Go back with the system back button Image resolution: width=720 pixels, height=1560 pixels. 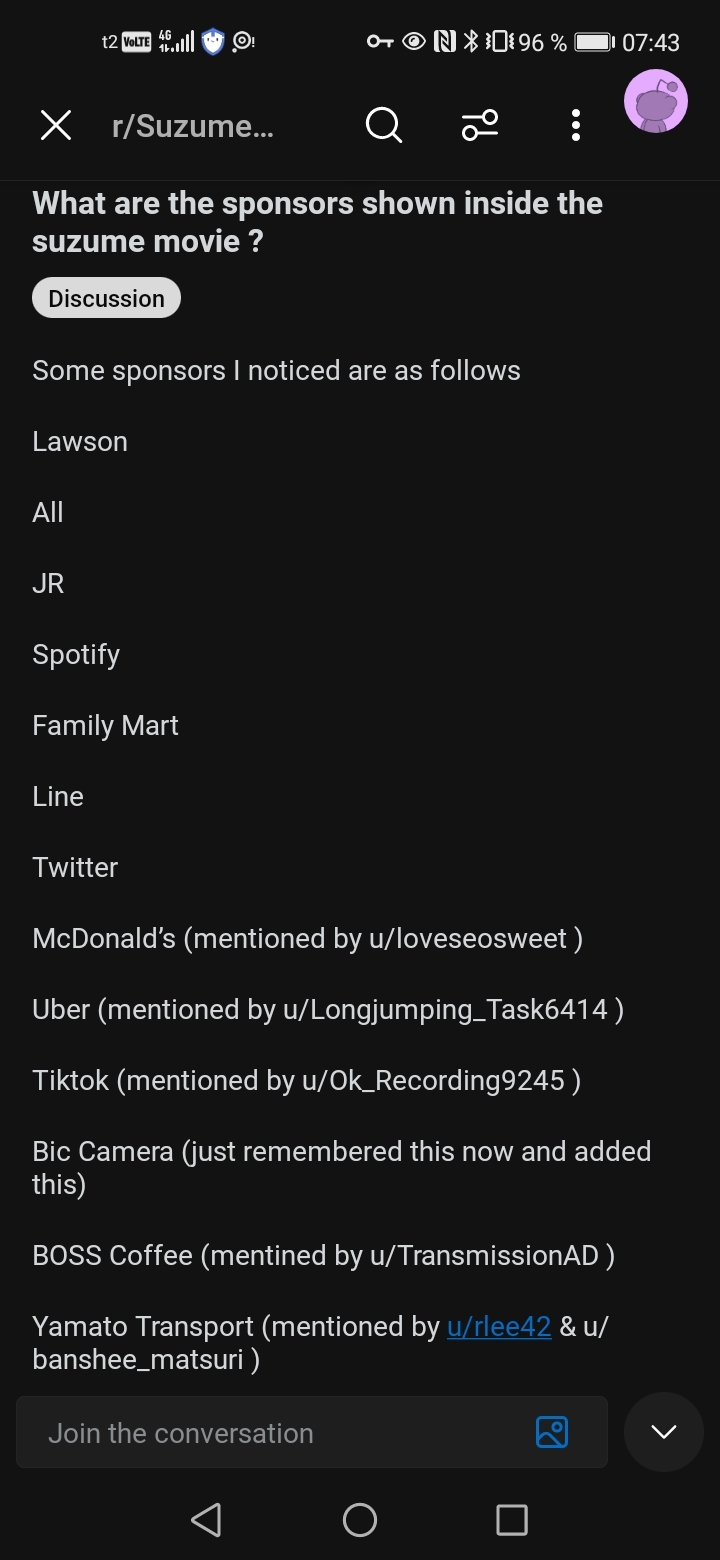[x=206, y=1520]
